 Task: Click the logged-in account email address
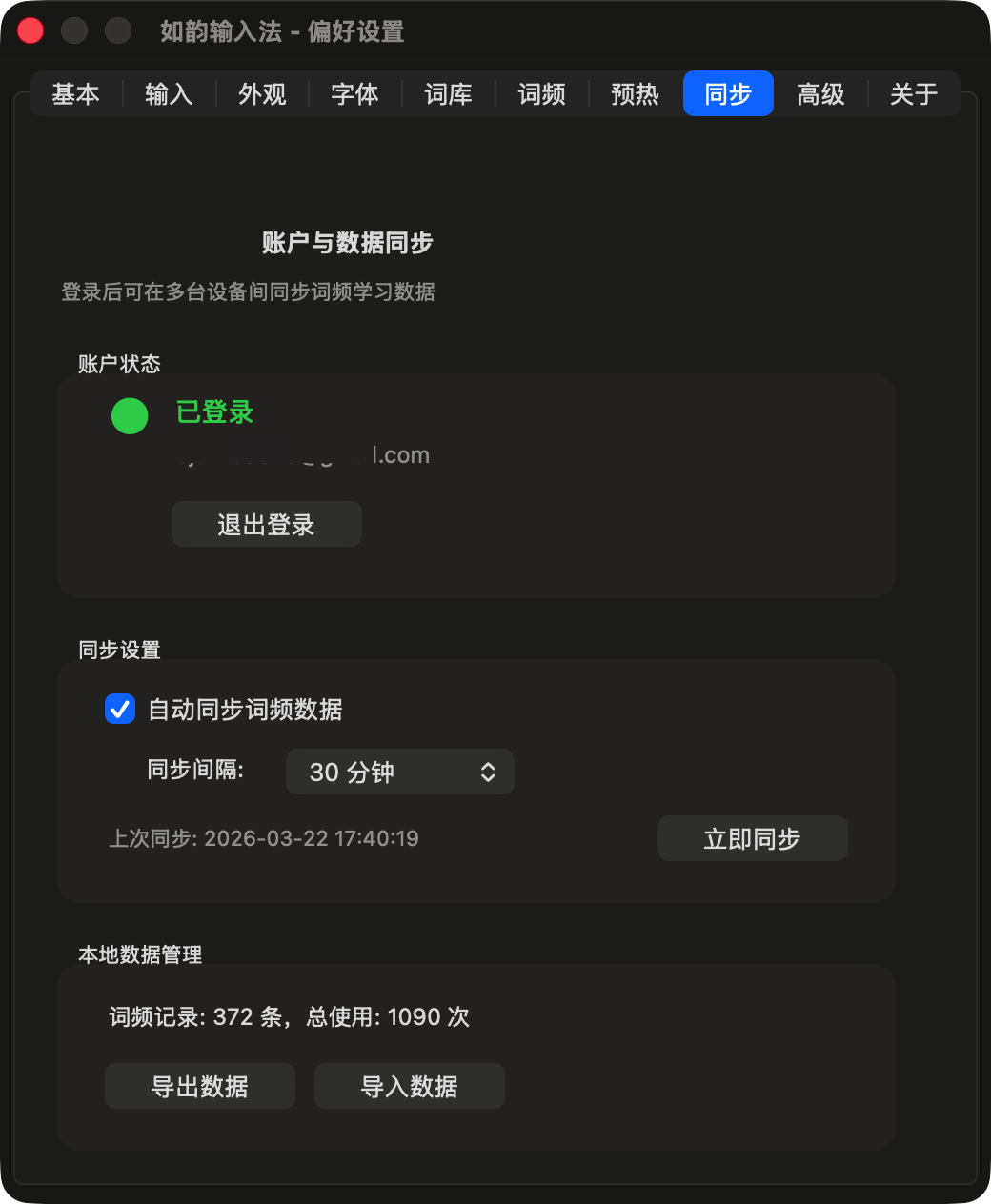pos(303,454)
